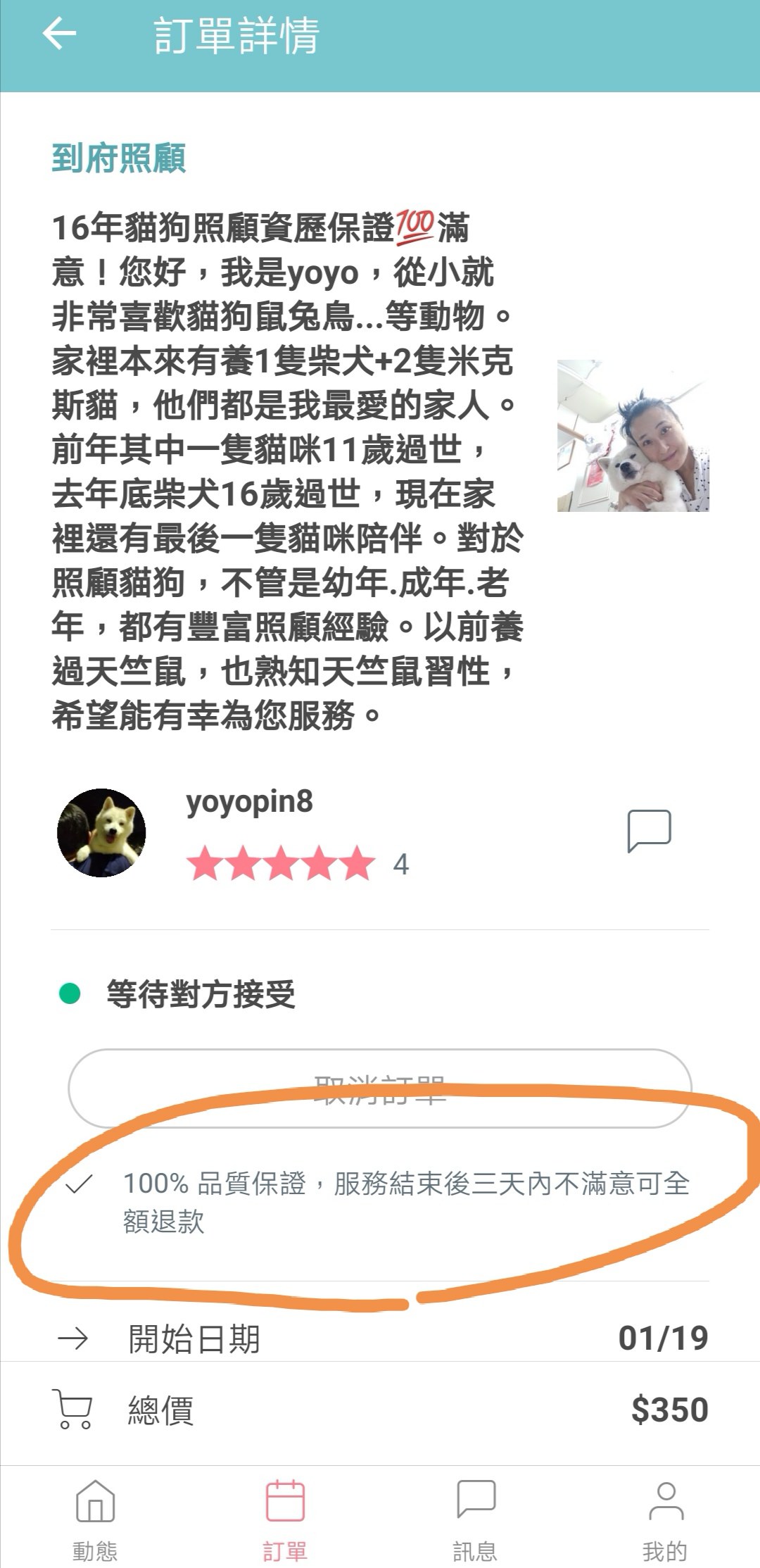The width and height of the screenshot is (760, 1568).
Task: Open yoyopin8's profile avatar
Action: [101, 832]
